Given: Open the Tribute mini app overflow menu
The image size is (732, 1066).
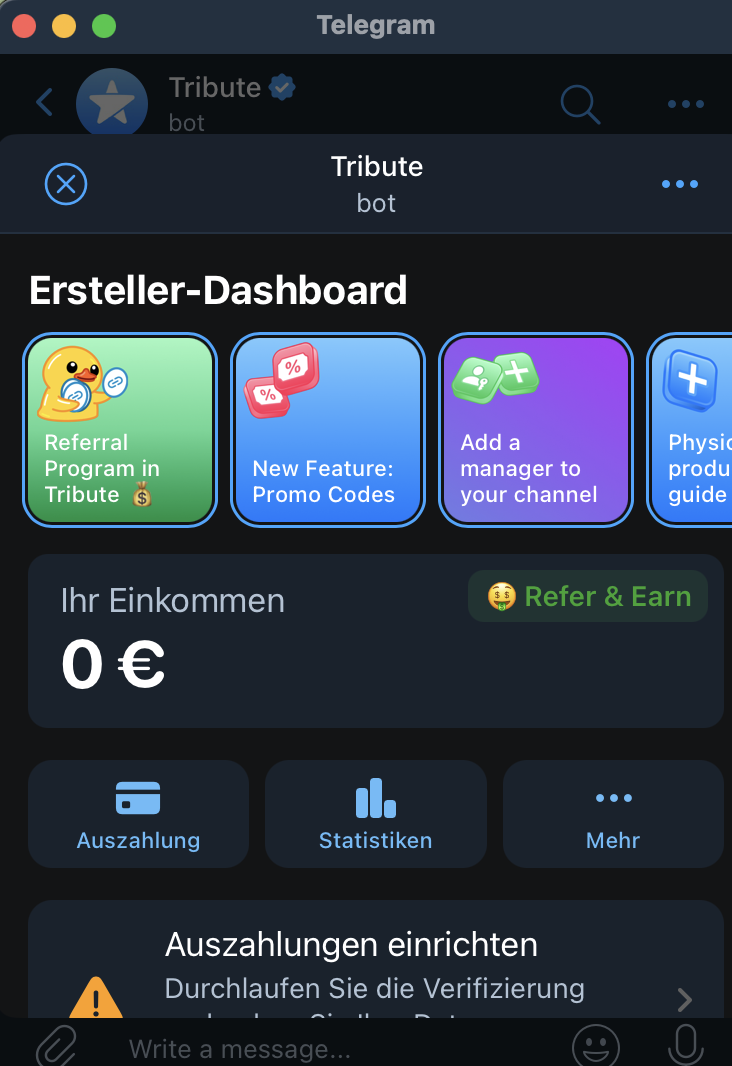Looking at the screenshot, I should pos(680,184).
